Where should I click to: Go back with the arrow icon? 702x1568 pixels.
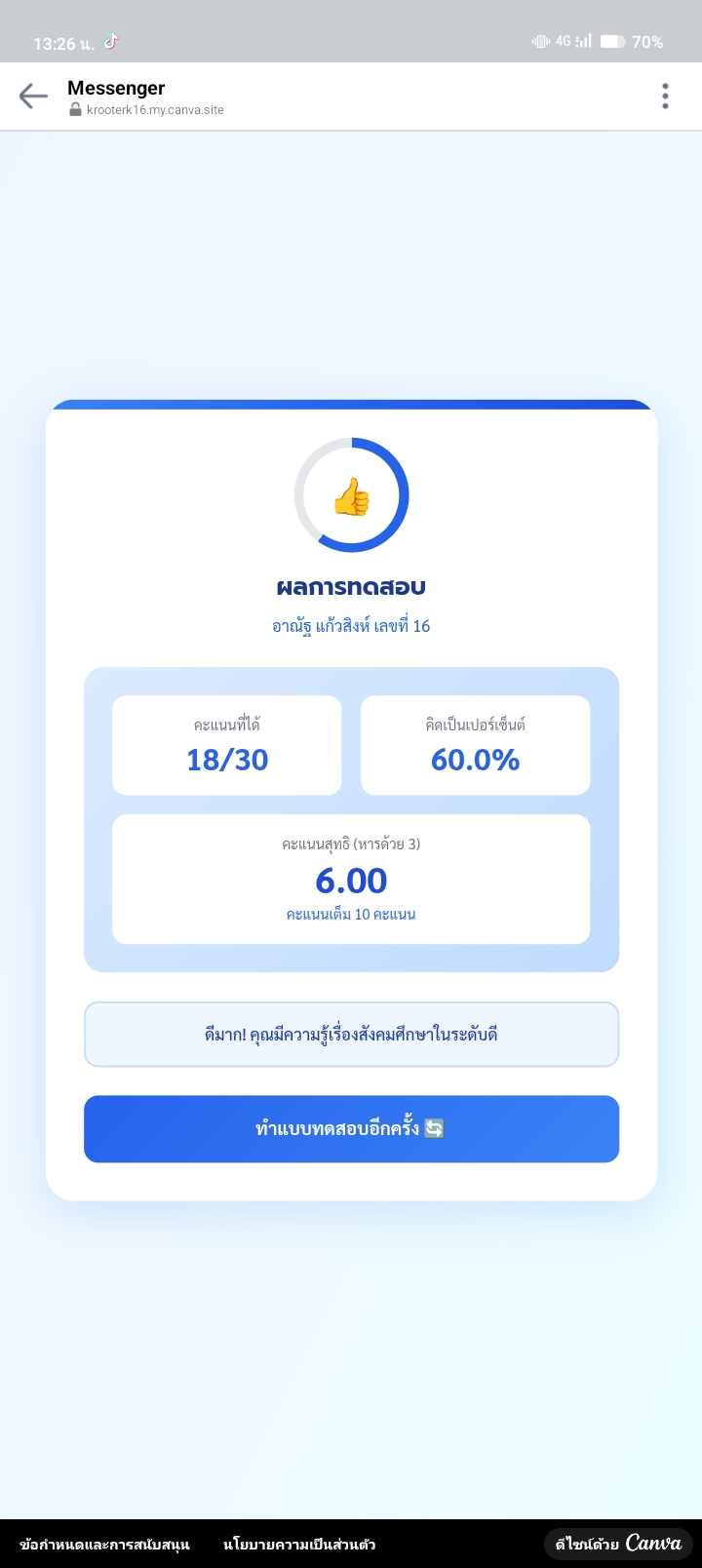[33, 97]
